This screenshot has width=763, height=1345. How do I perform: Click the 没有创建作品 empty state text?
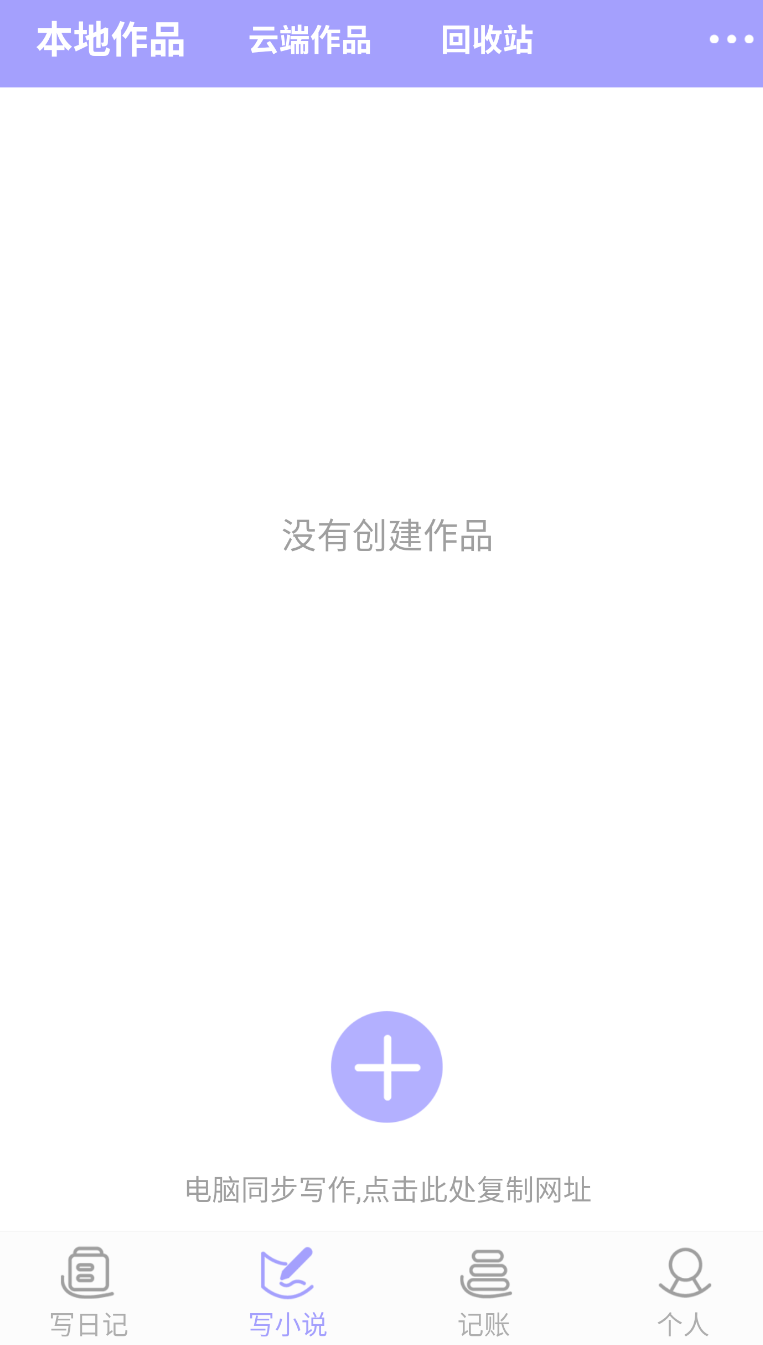tap(386, 537)
